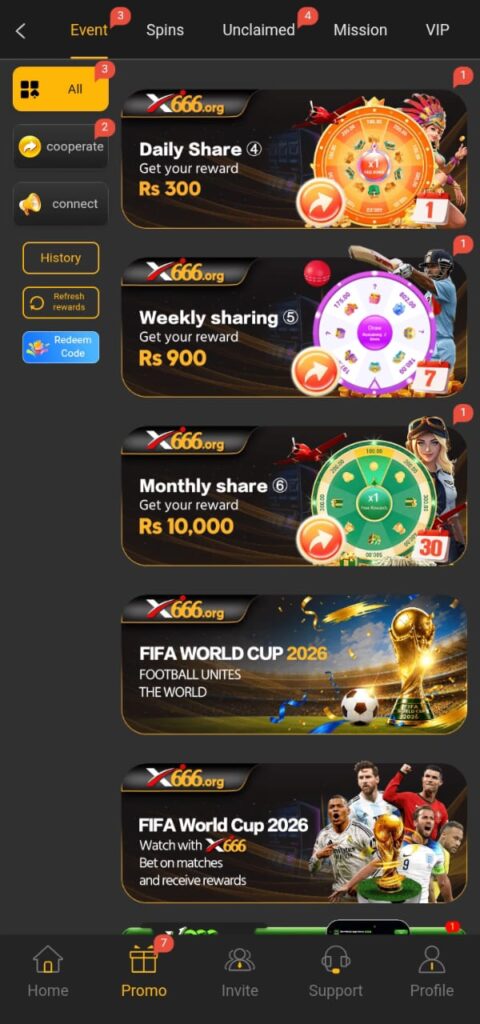480x1024 pixels.
Task: Open the Bet on matches World Cup banner
Action: (294, 833)
